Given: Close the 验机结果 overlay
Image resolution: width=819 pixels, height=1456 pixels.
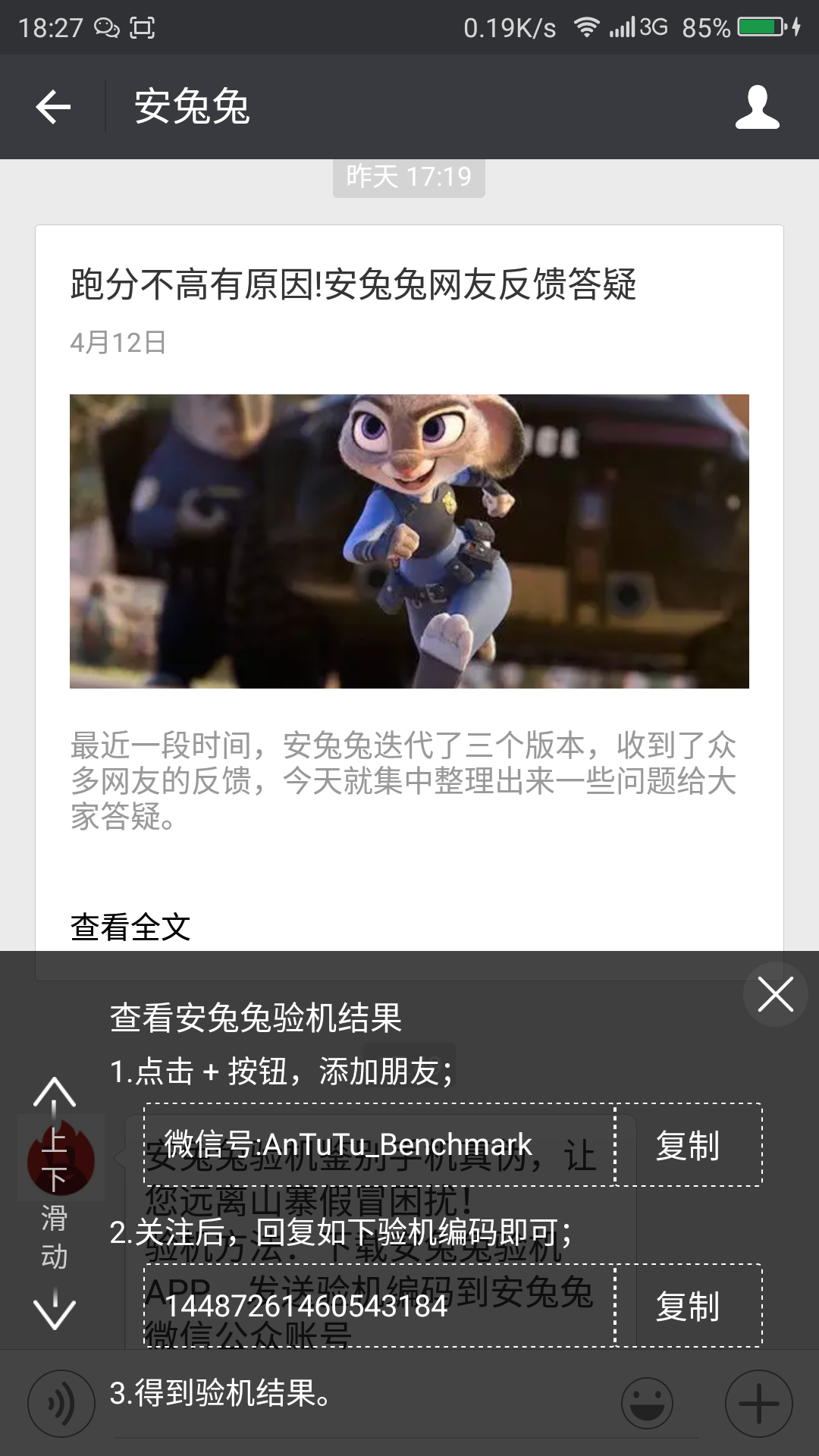Looking at the screenshot, I should [775, 994].
